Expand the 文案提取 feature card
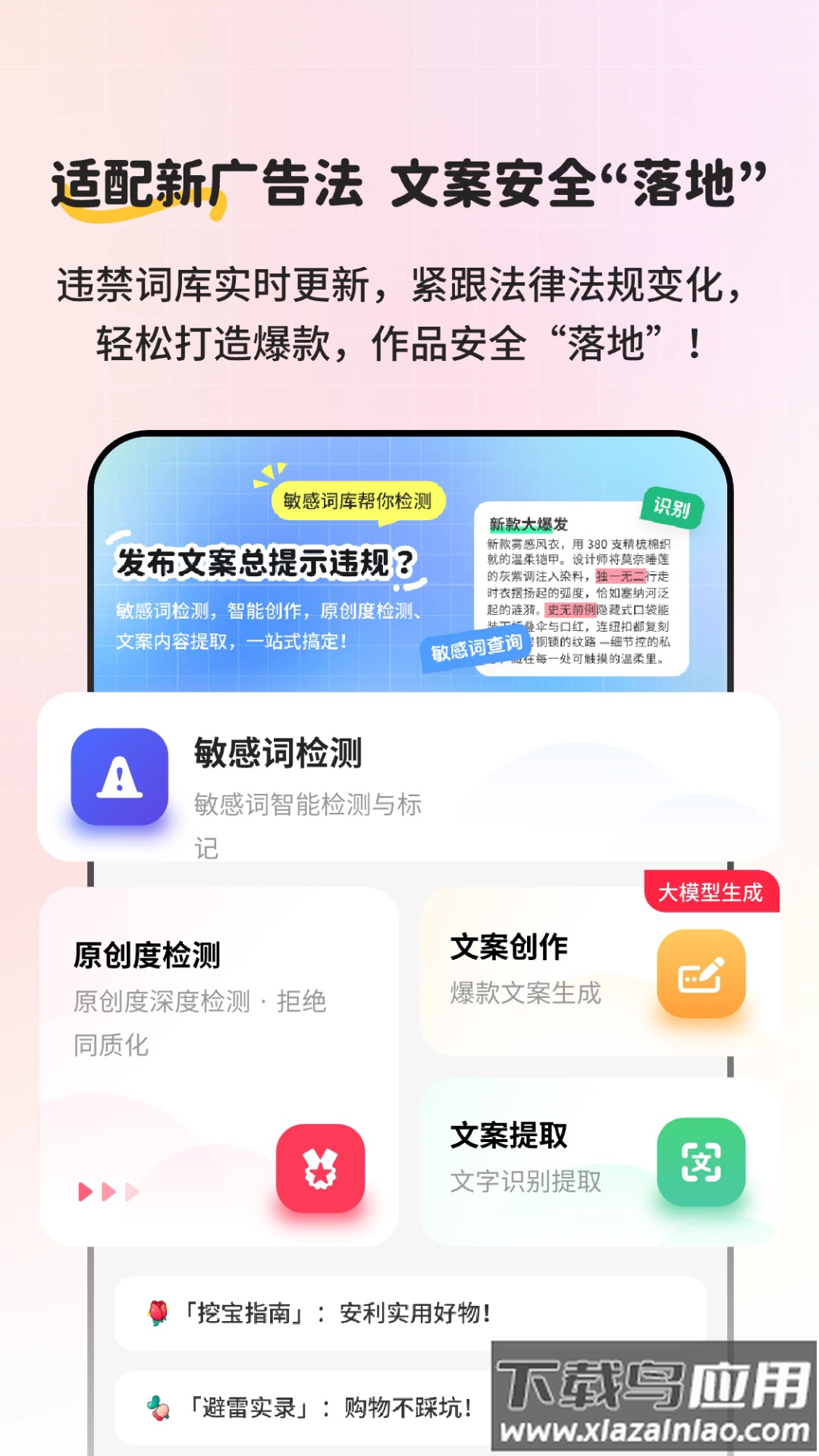Screen dimensions: 819x1456 [599, 1160]
